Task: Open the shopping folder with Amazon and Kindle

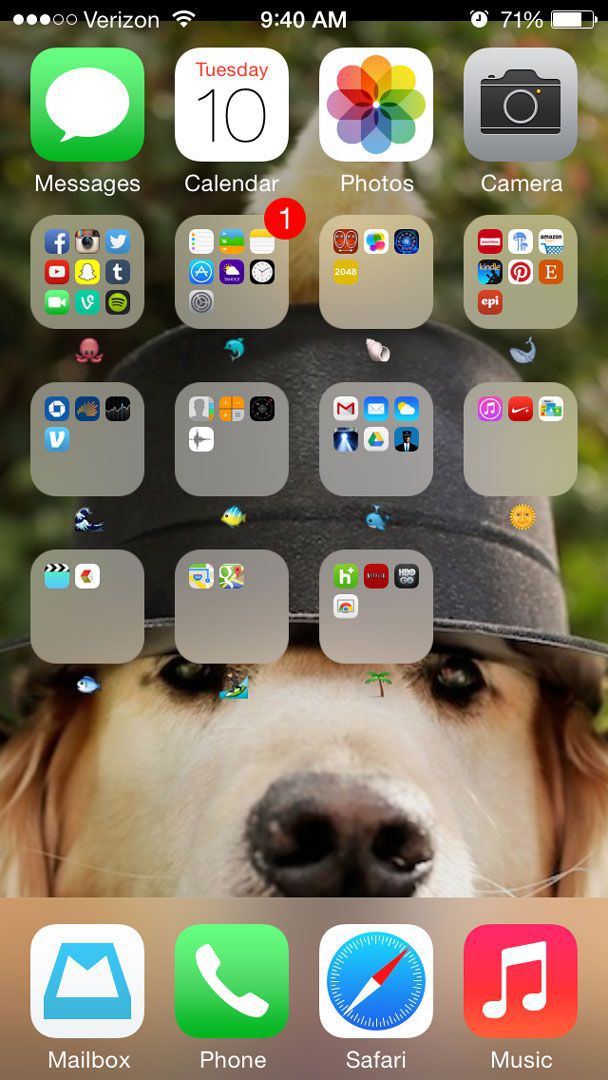Action: tap(520, 272)
